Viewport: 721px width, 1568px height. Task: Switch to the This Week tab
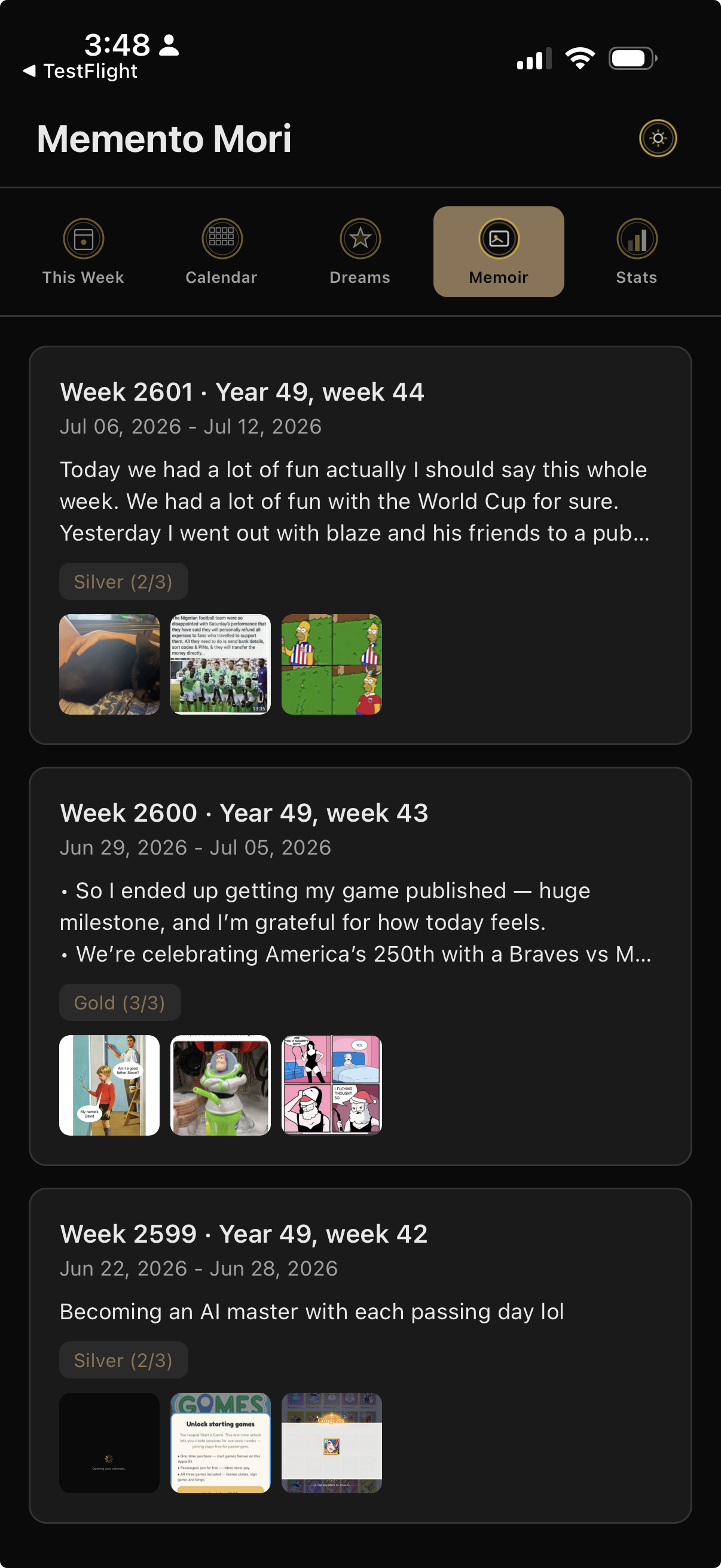pos(83,251)
